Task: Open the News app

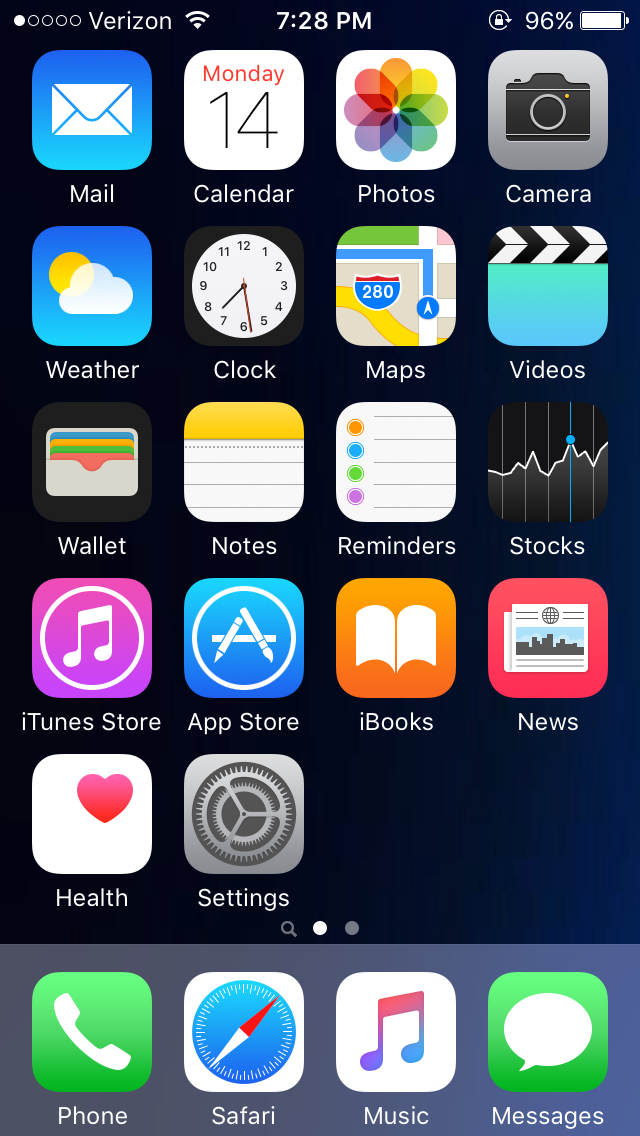Action: click(x=548, y=638)
